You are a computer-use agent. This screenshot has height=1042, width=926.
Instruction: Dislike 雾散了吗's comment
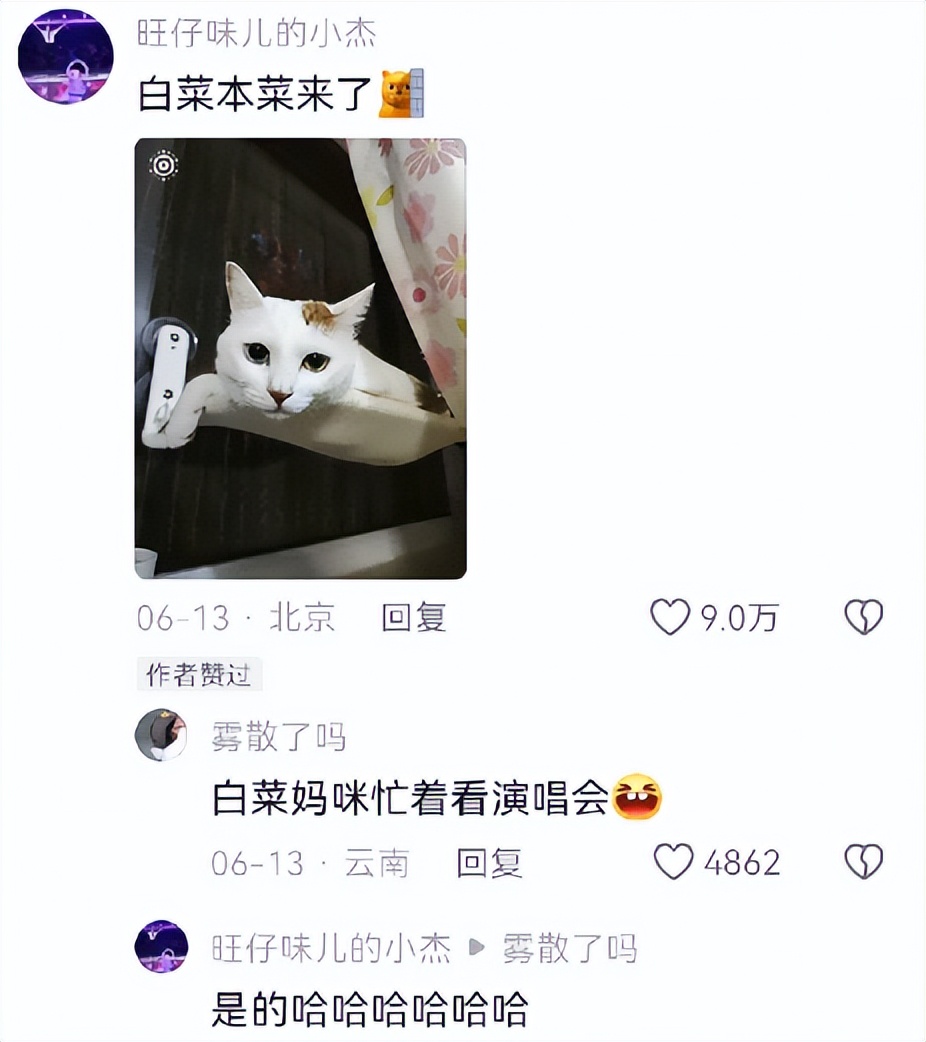coord(863,862)
